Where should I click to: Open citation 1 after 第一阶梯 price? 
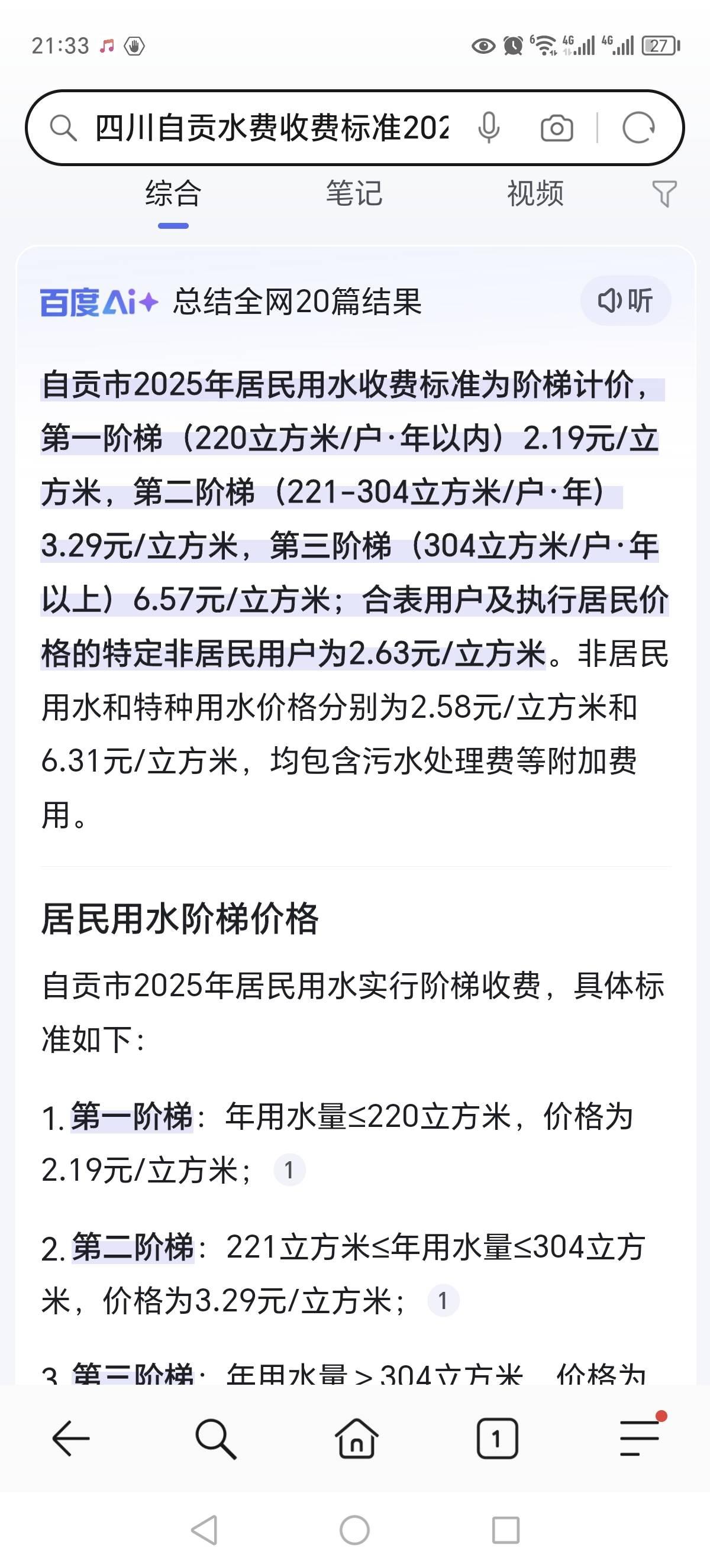click(x=289, y=1170)
